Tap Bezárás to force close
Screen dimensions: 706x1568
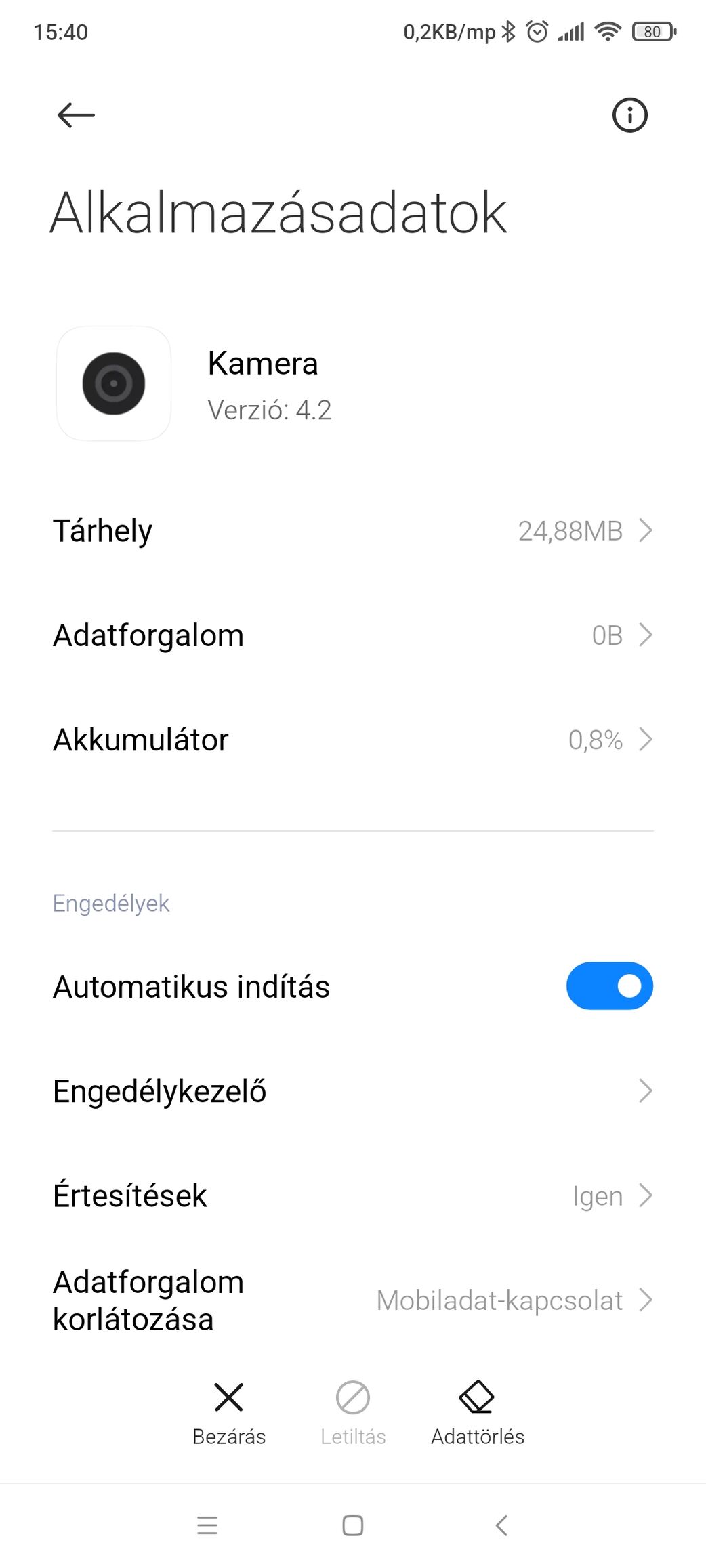229,1413
